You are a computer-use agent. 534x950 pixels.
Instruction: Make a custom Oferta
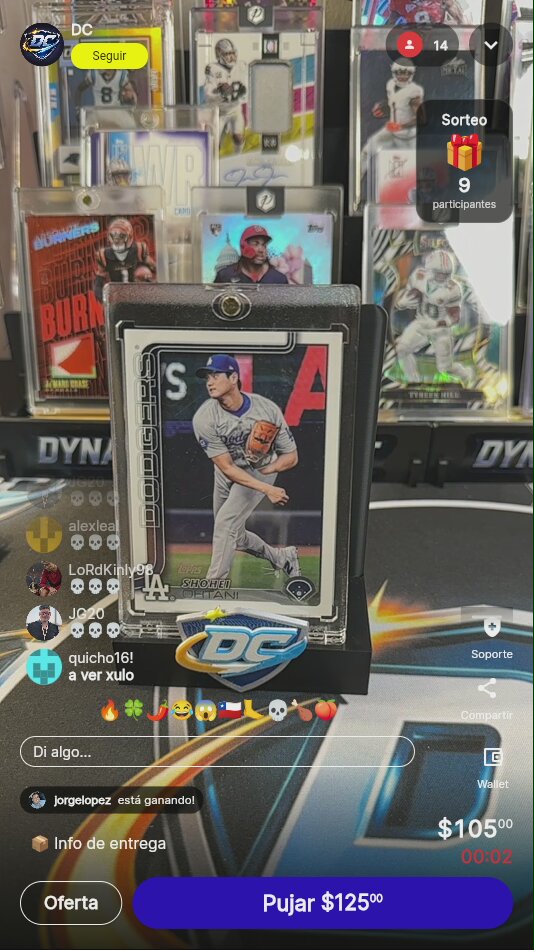pos(71,903)
